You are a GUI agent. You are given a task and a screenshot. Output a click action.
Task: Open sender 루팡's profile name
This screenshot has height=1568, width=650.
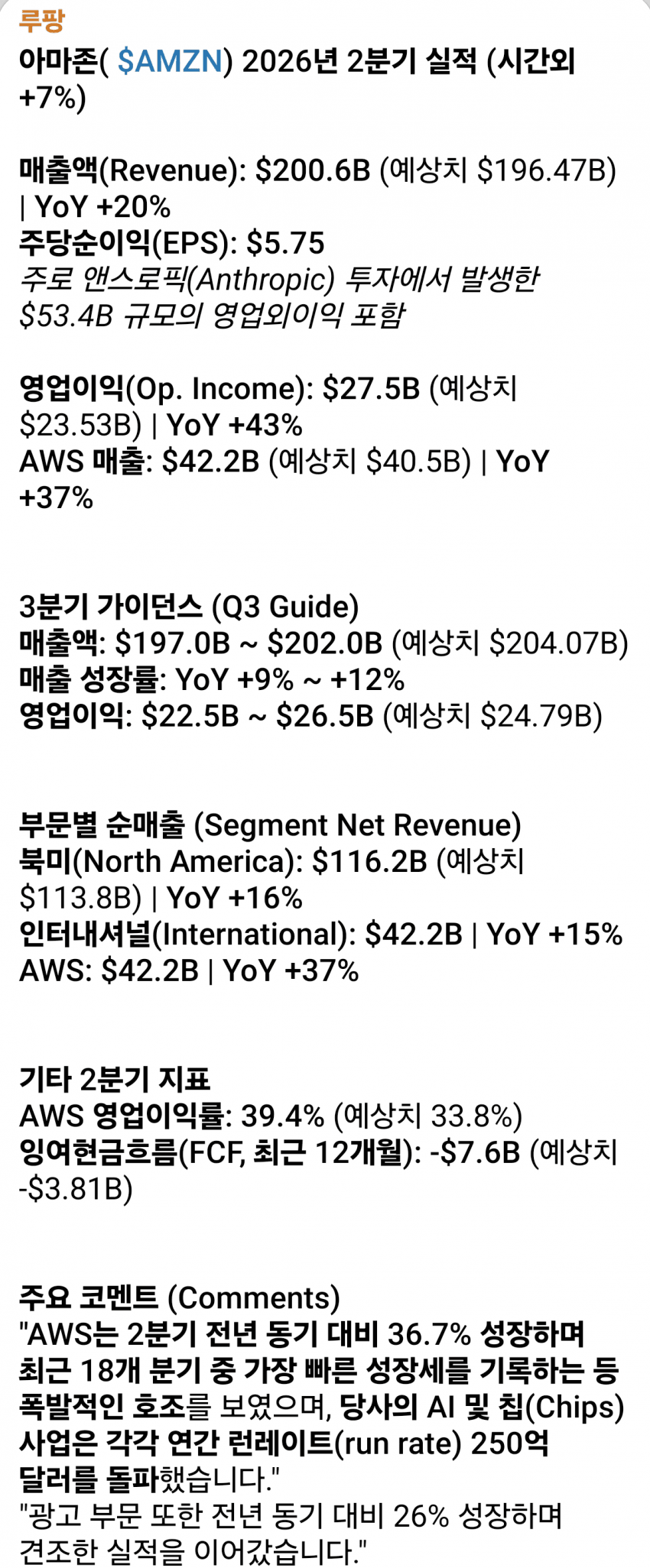(x=41, y=21)
